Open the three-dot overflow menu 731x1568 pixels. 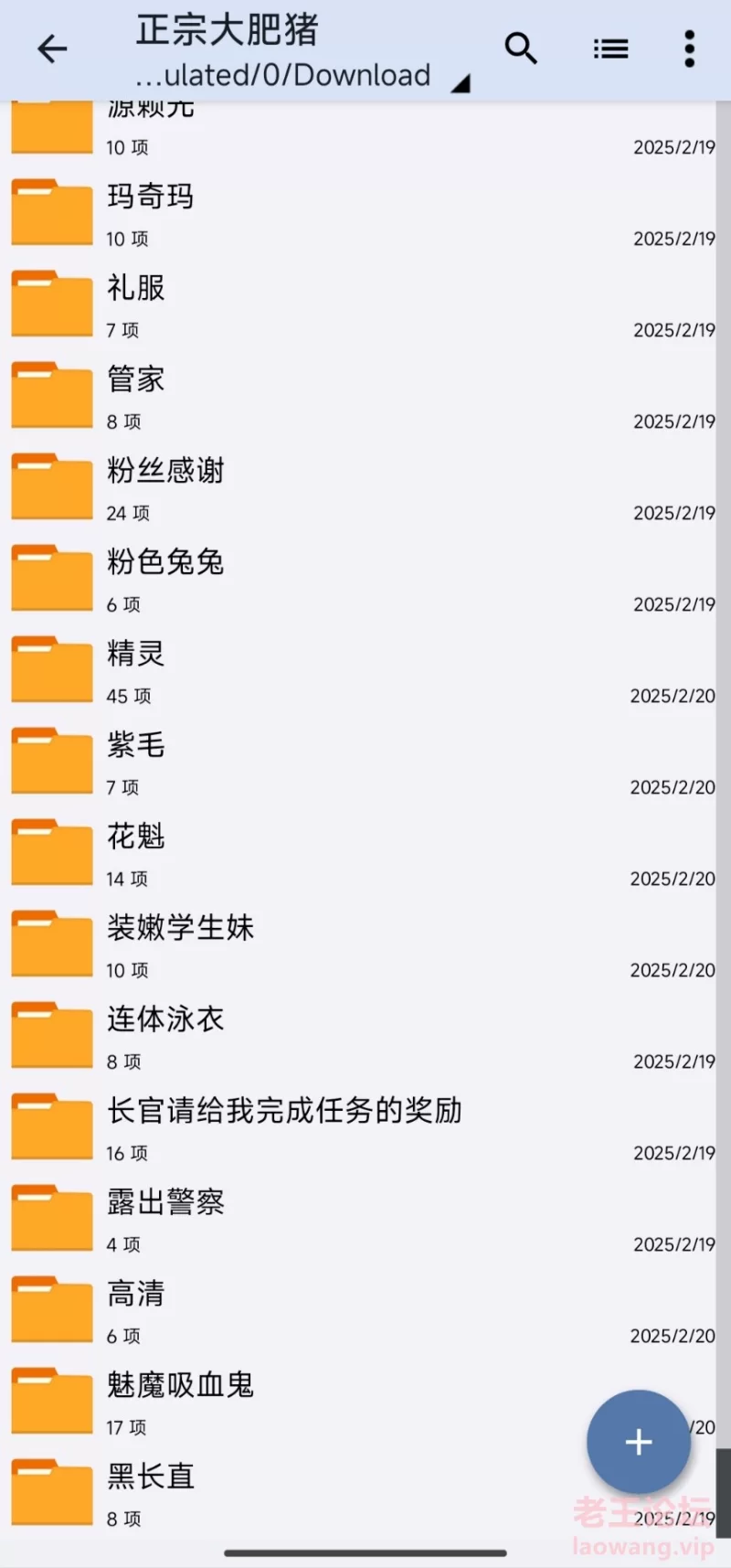click(x=689, y=48)
